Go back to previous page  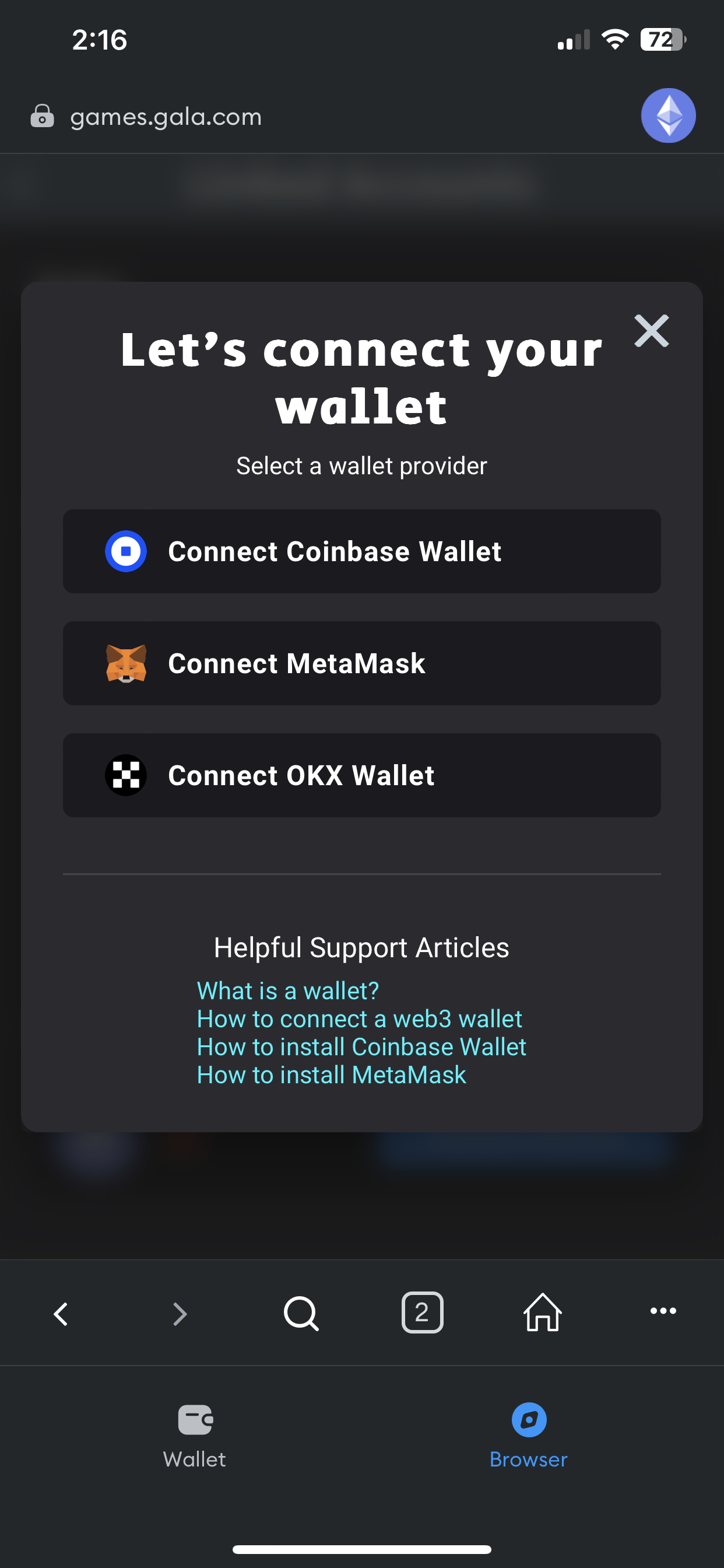tap(61, 1313)
